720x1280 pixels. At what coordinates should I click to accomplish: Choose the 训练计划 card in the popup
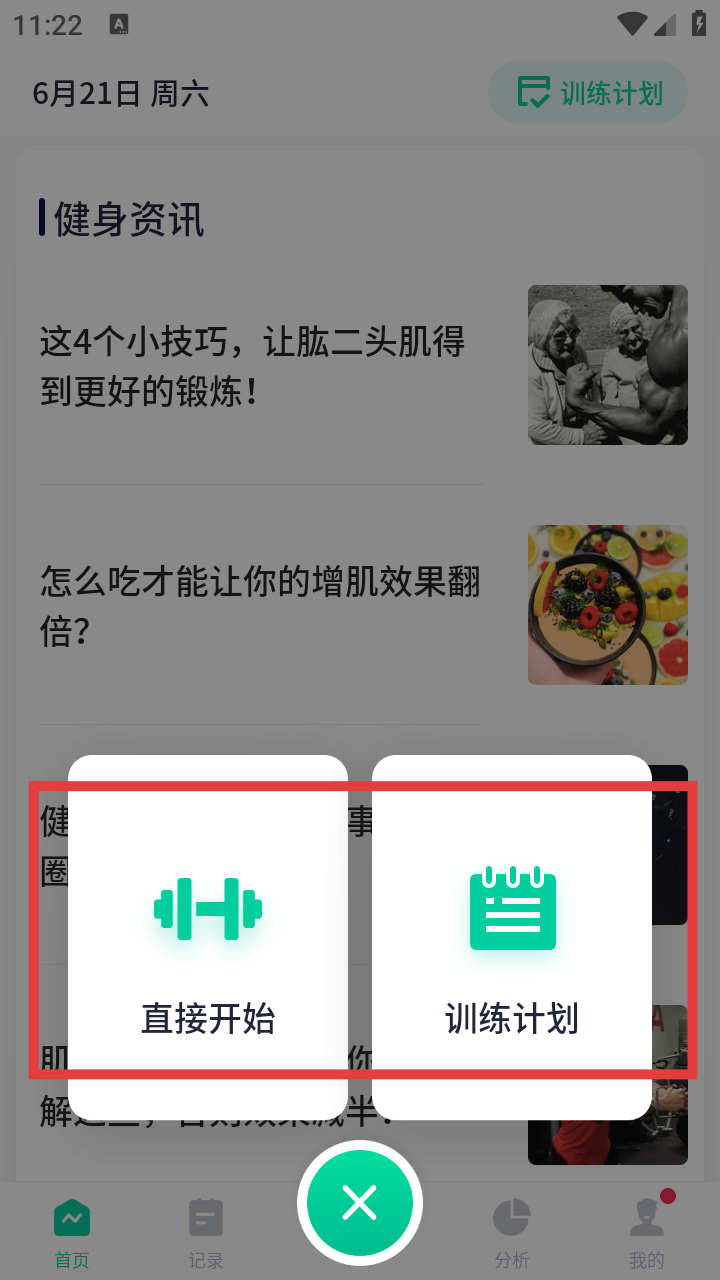(x=512, y=936)
